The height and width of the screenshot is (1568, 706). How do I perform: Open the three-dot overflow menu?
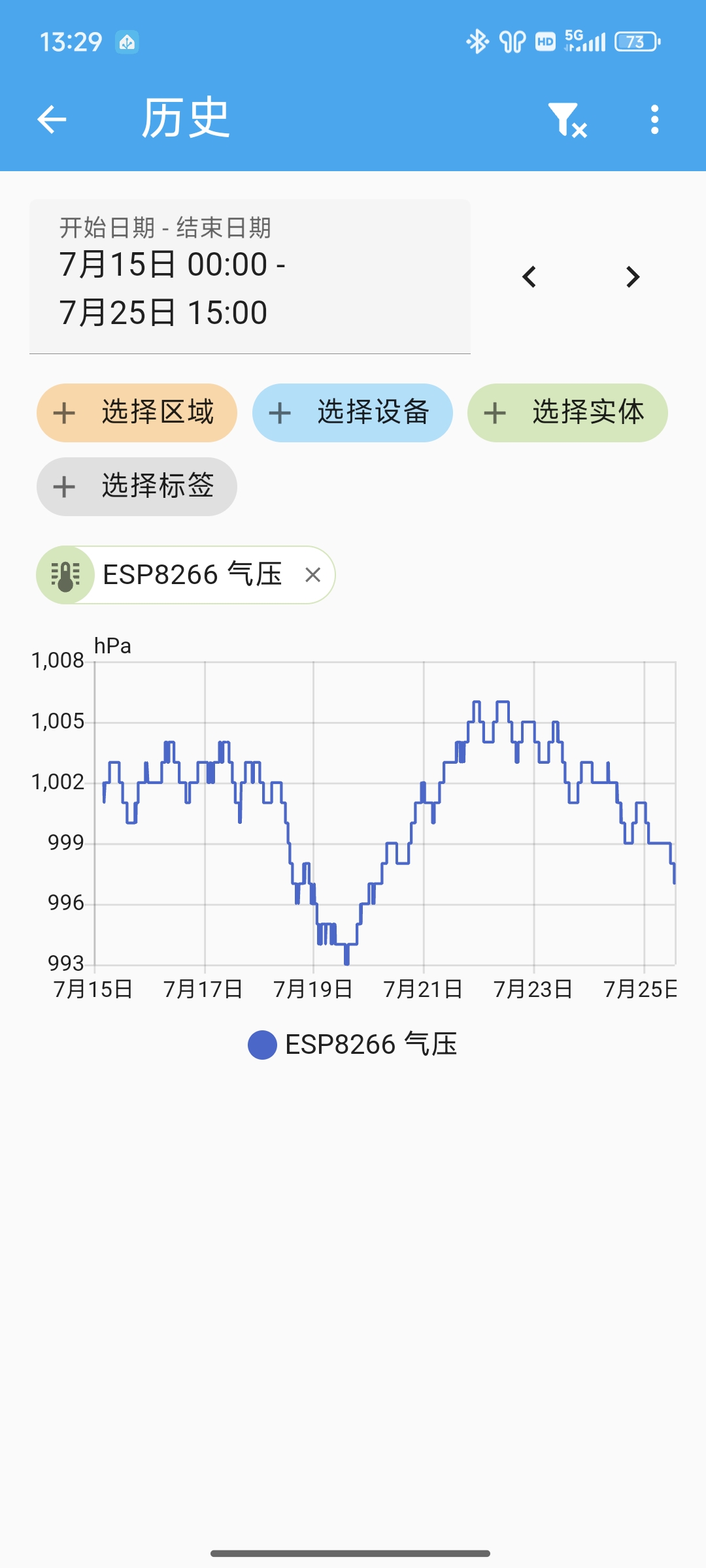pyautogui.click(x=654, y=120)
